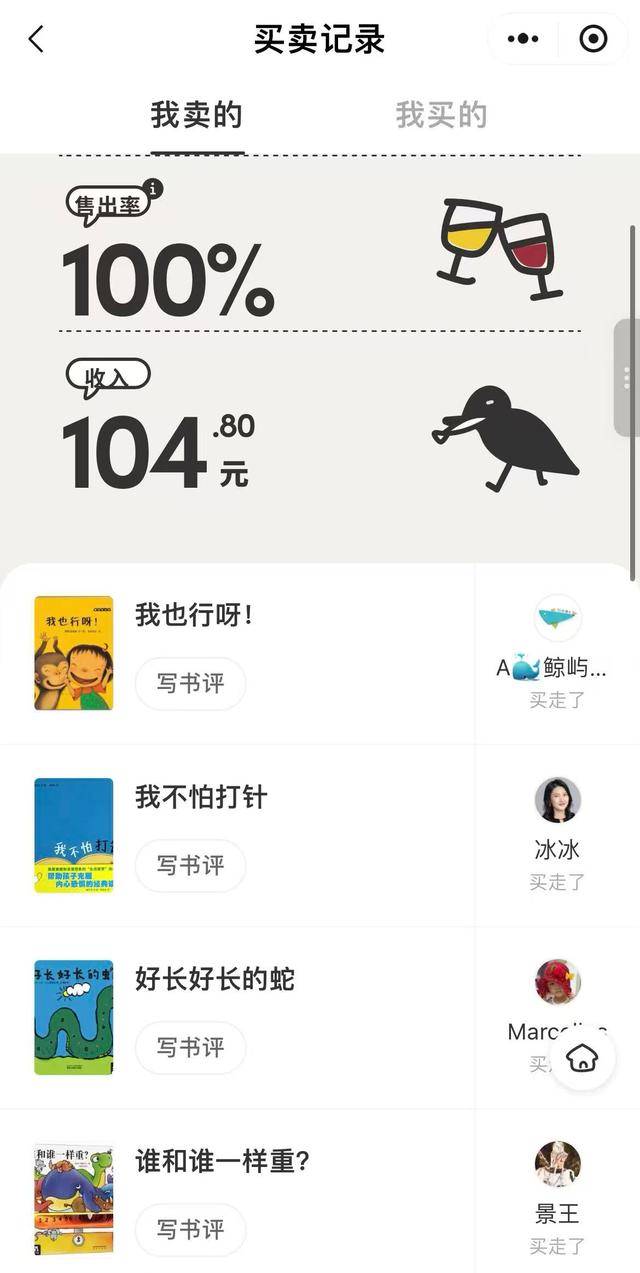Screen dimensions: 640x1273
Task: Write a review for 谁和谁一样重?
Action: [190, 1230]
